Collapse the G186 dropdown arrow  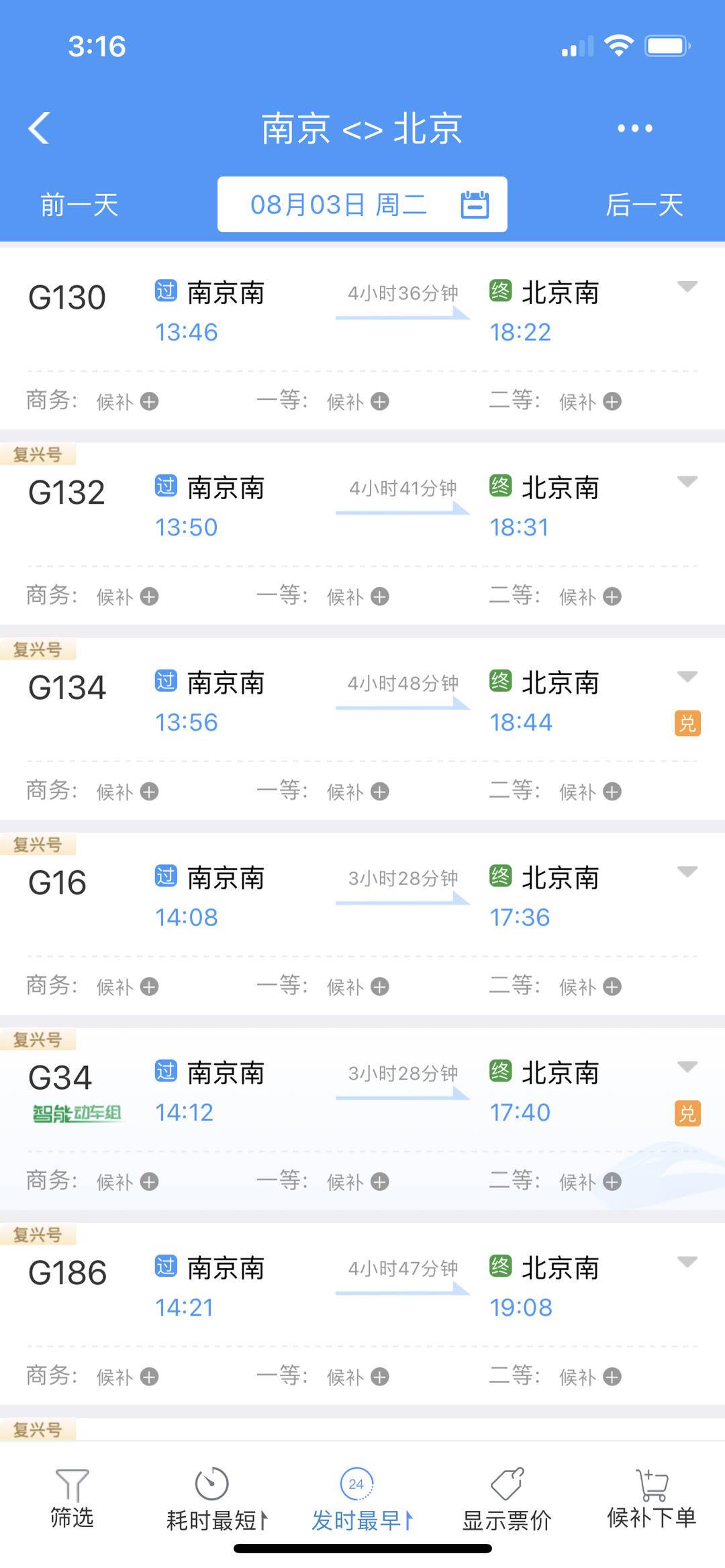click(x=686, y=1261)
